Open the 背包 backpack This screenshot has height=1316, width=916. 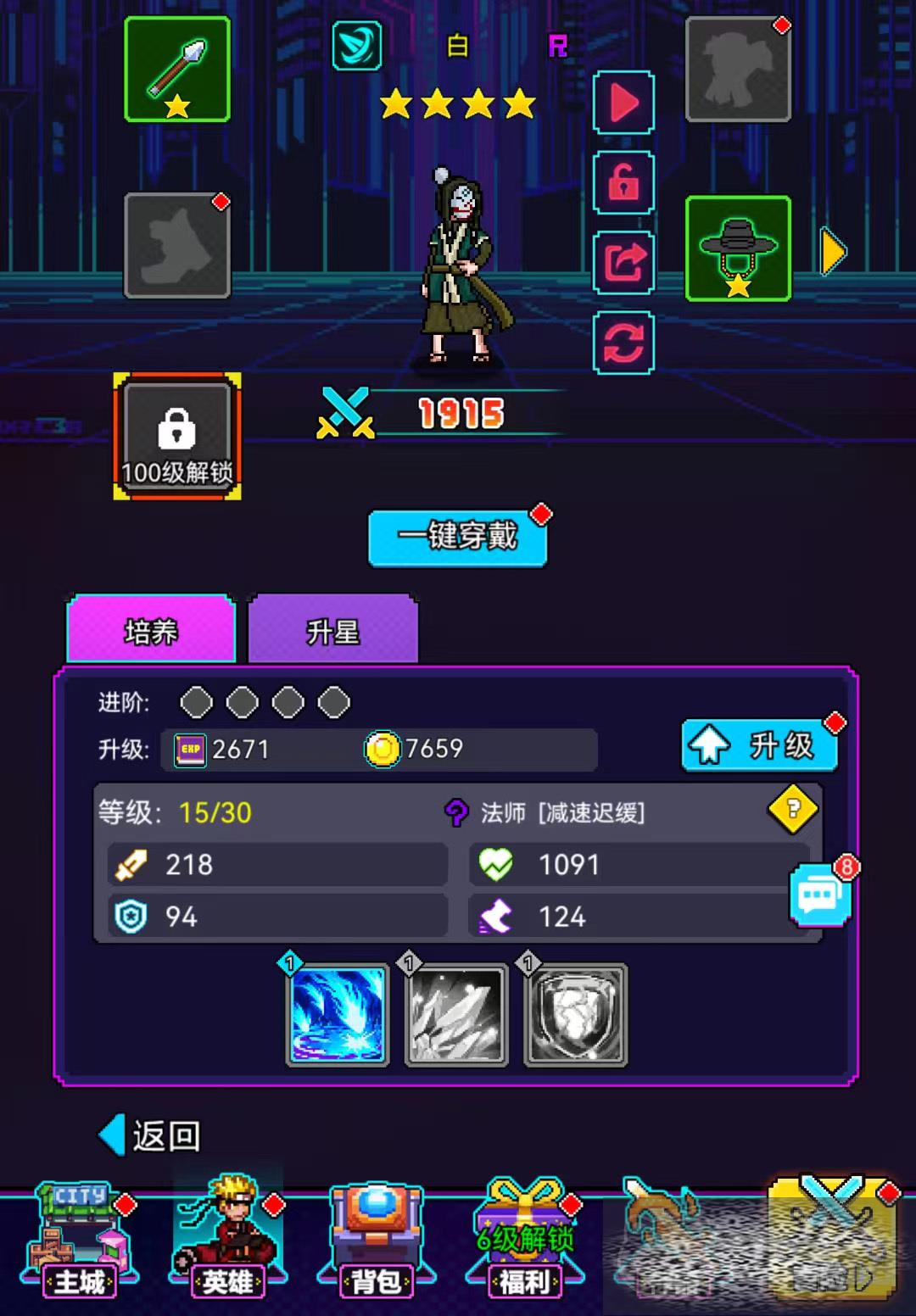[376, 1242]
